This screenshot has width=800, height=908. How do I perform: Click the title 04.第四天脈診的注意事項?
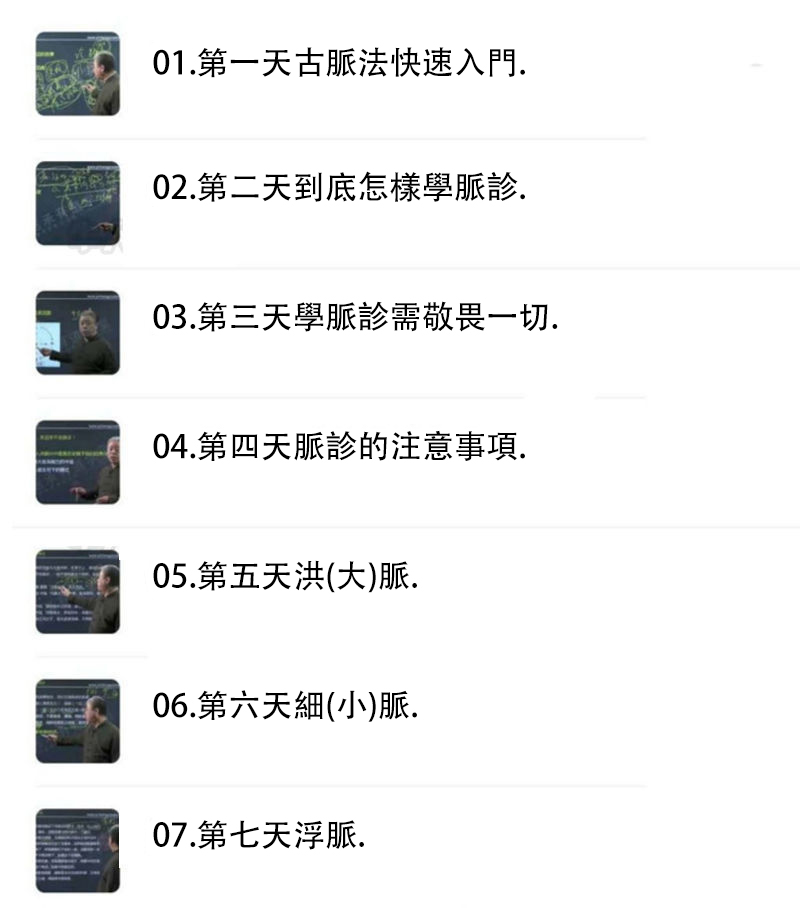point(340,444)
